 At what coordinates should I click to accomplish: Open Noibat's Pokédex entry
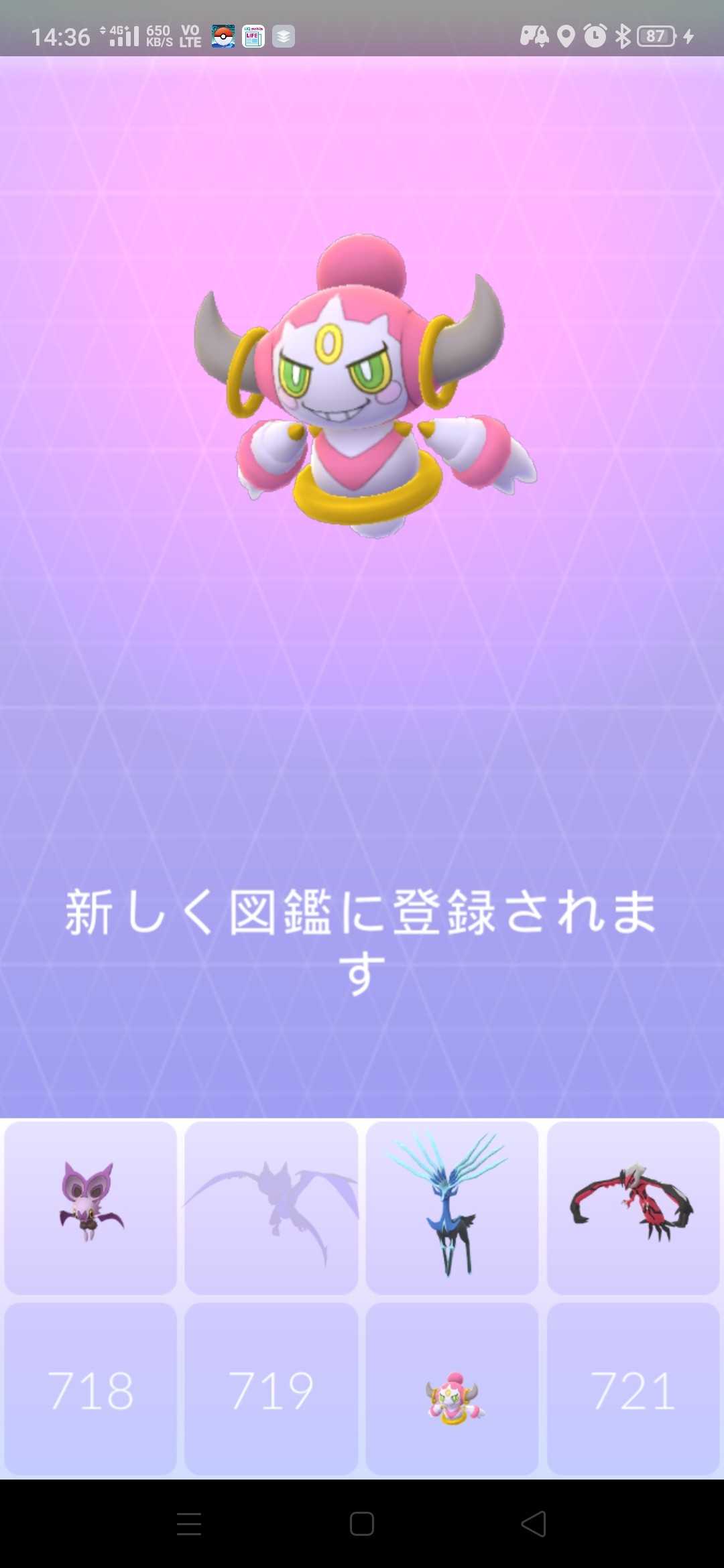pyautogui.click(x=90, y=1207)
